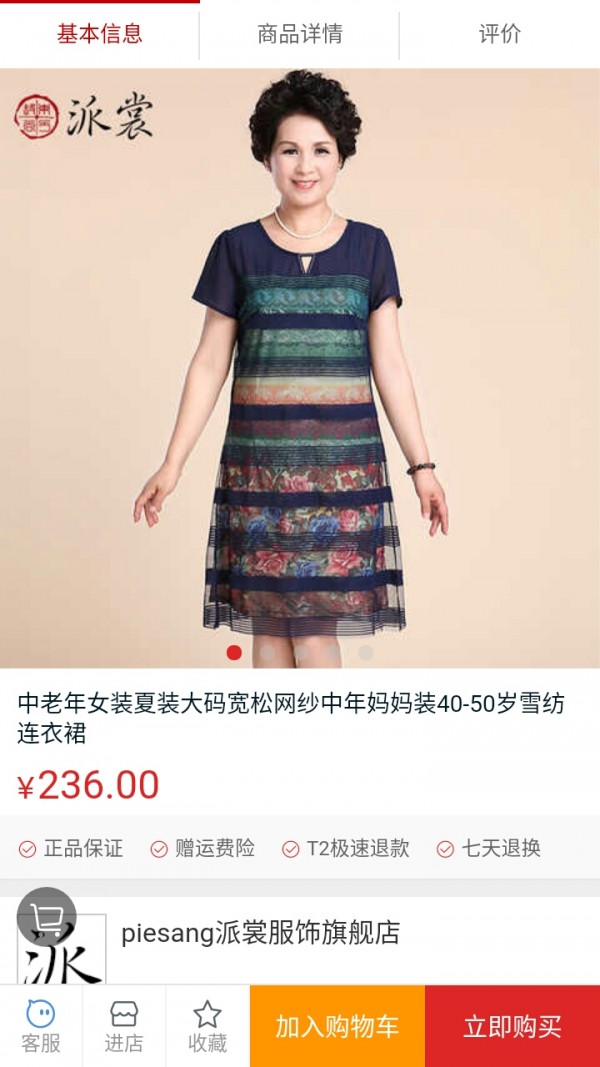600x1067 pixels.
Task: Open the dress product photo
Action: click(300, 360)
